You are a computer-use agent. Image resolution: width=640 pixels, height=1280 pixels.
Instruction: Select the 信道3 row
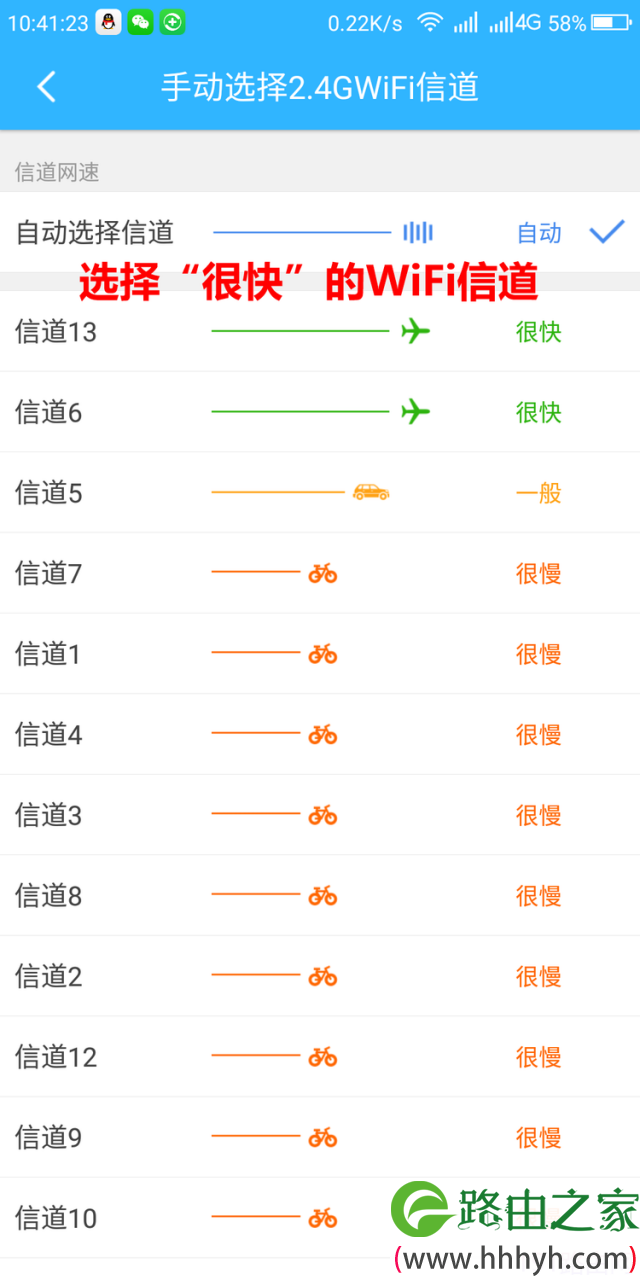320,815
